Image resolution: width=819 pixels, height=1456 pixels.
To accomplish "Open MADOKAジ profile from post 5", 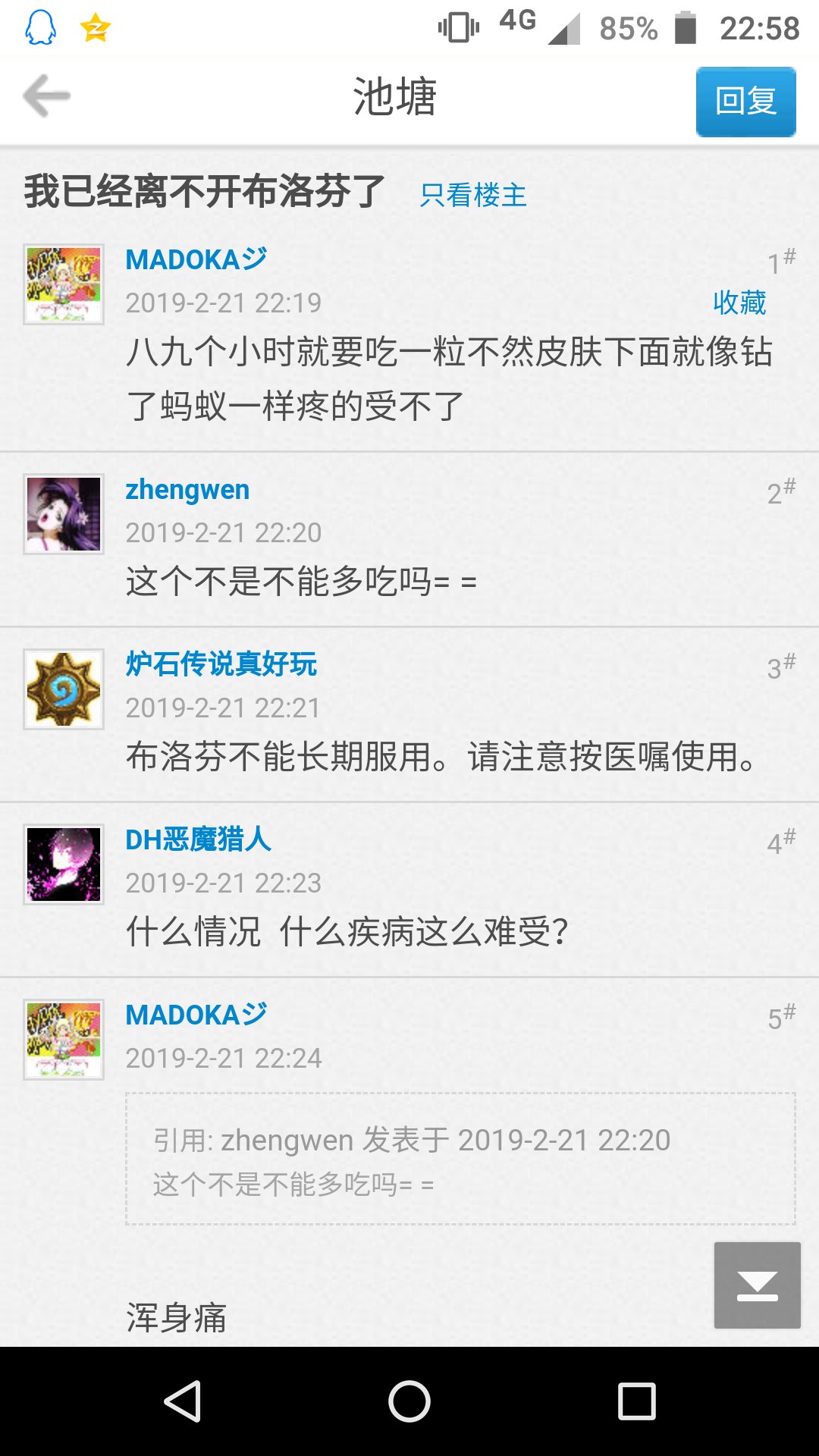I will [196, 1015].
